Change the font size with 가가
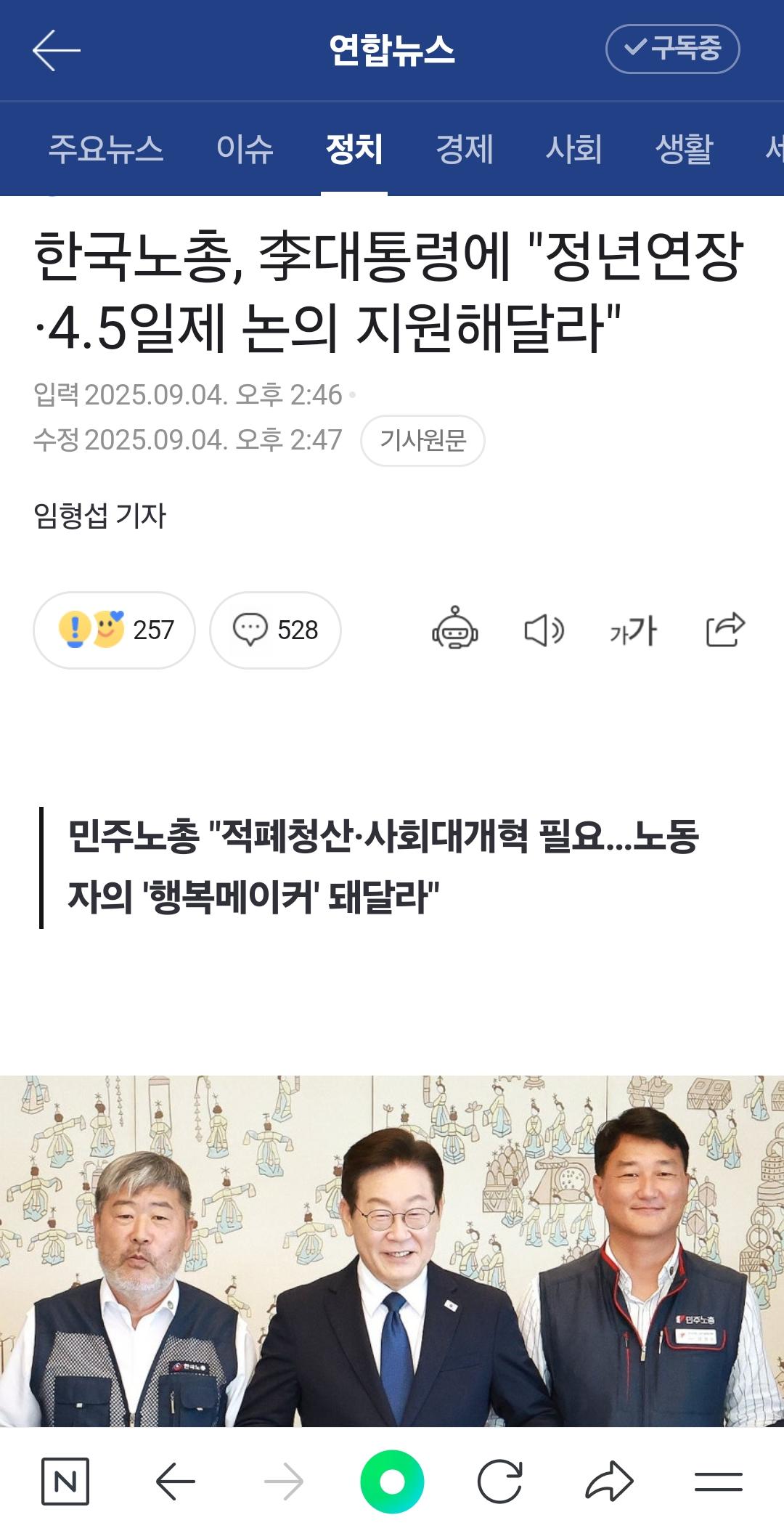784x1536 pixels. [633, 630]
